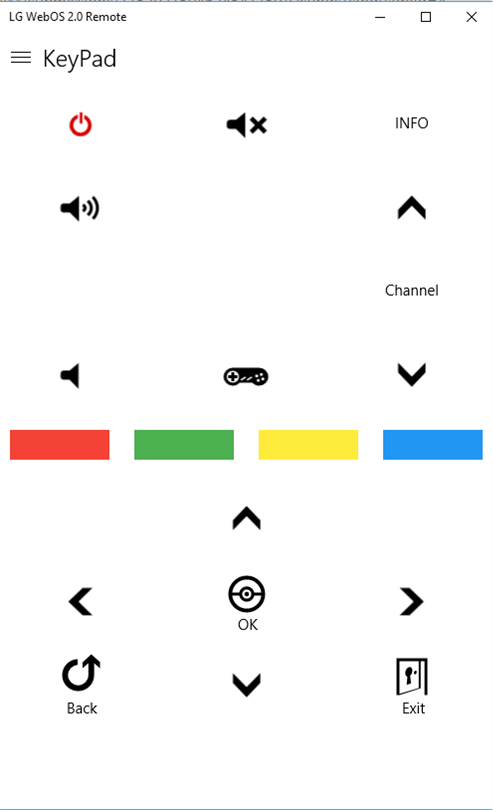Navigate up with the arrow above OK
The image size is (493, 810).
click(x=246, y=519)
